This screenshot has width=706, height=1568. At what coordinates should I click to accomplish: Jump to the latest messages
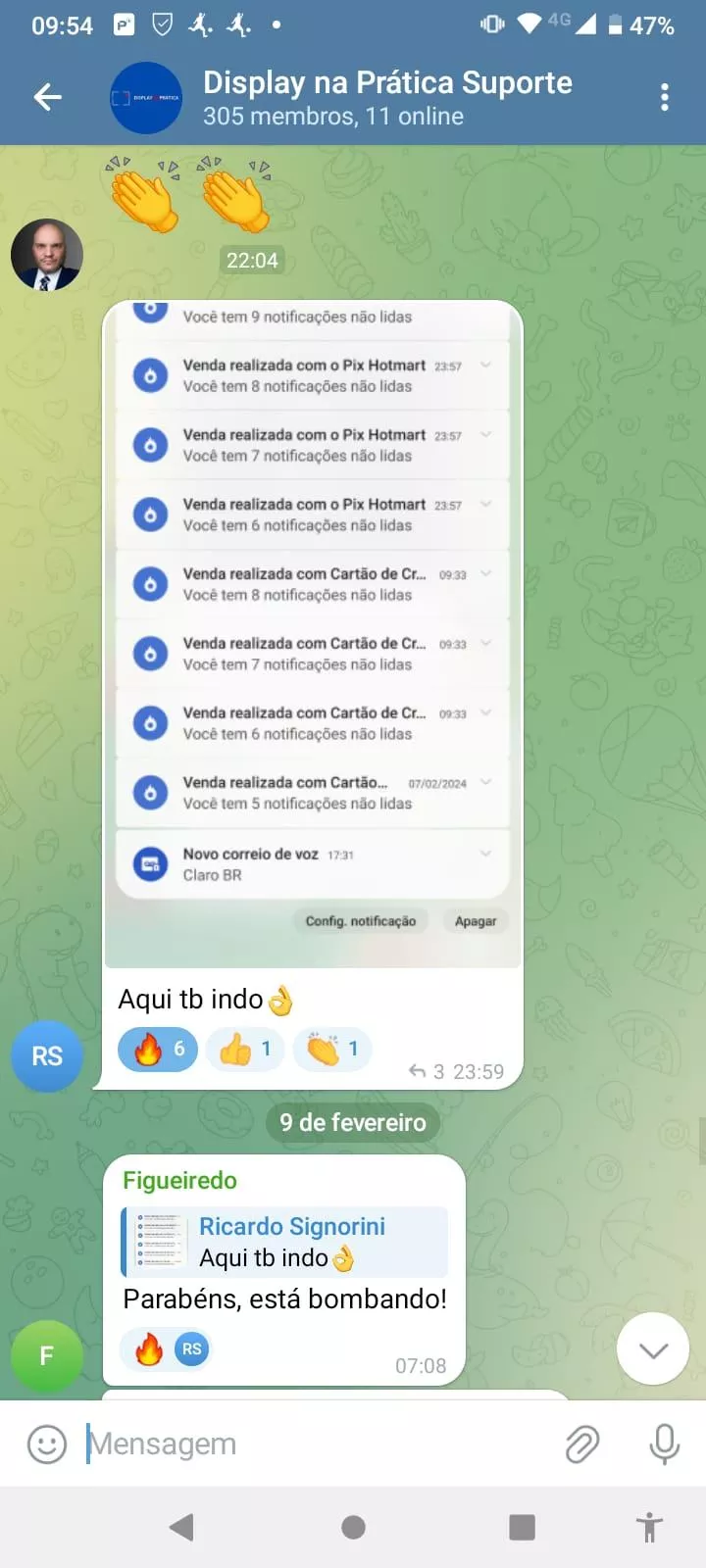coord(653,1348)
